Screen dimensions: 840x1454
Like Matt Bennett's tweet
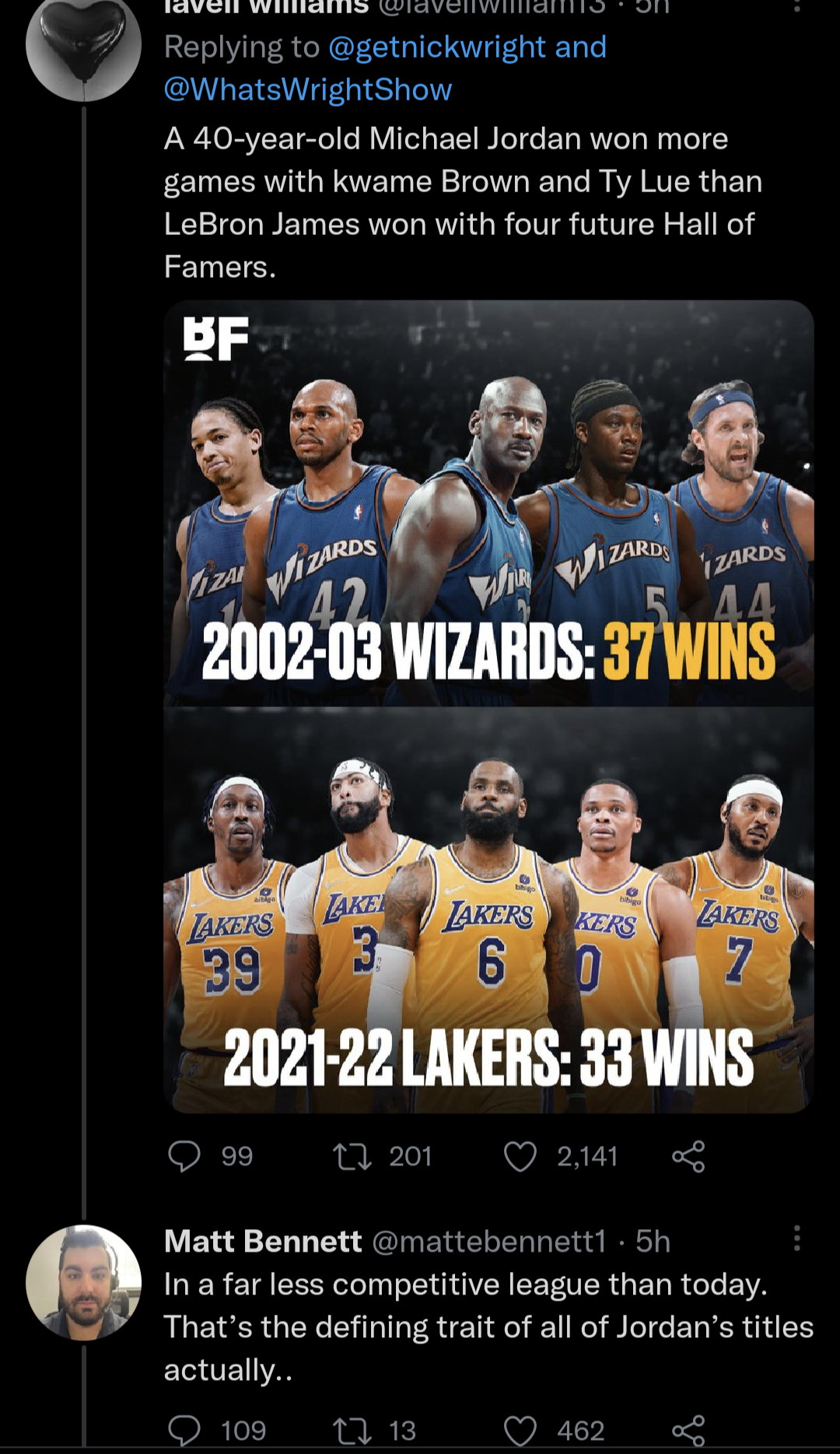coord(520,1430)
